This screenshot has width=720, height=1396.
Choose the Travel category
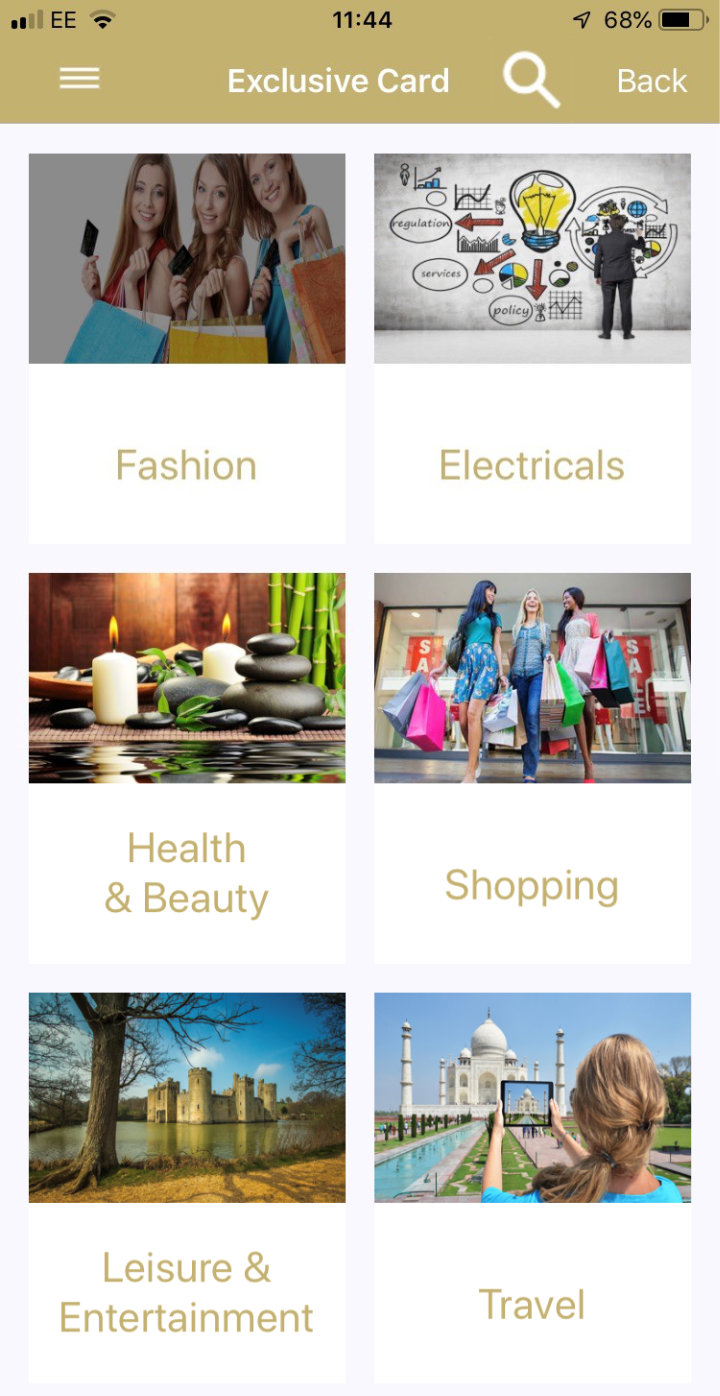(532, 1188)
